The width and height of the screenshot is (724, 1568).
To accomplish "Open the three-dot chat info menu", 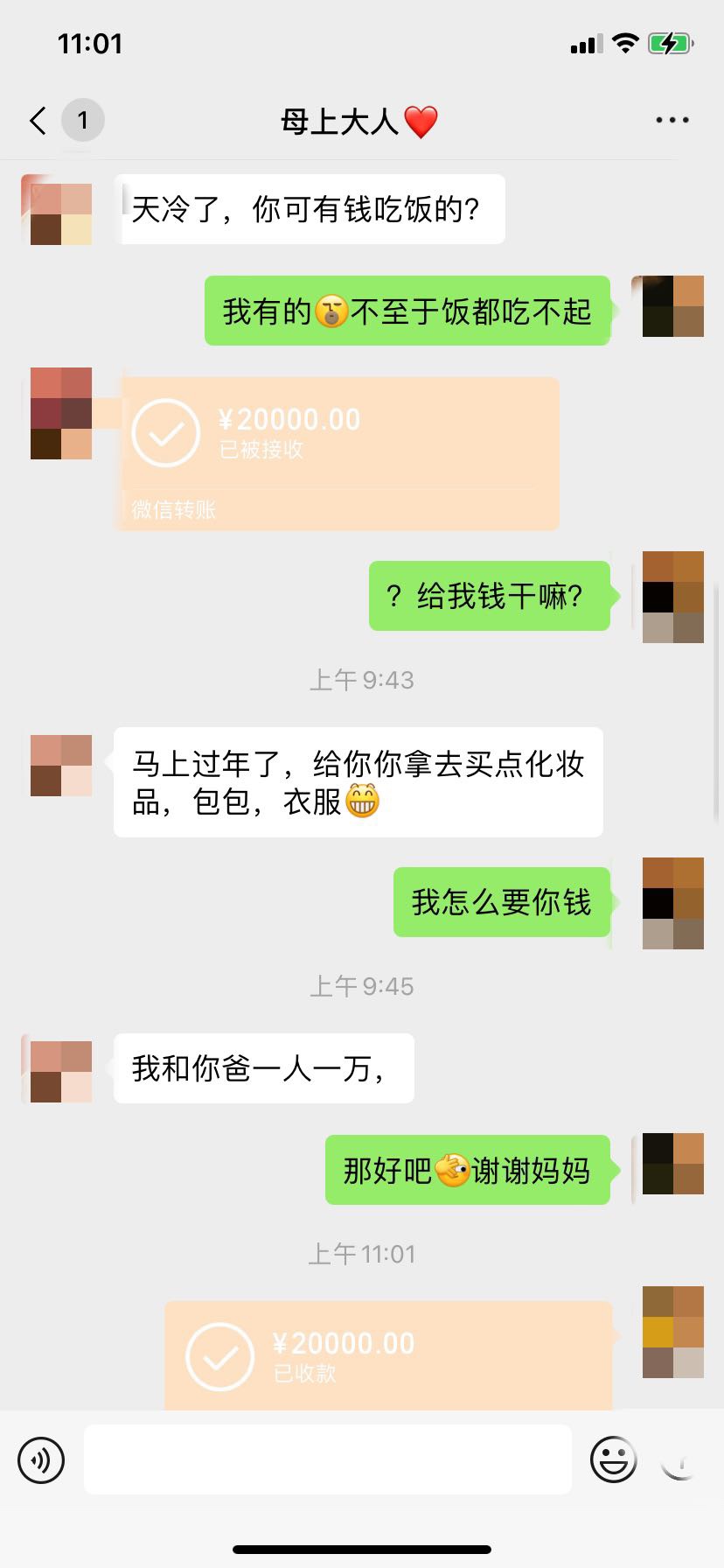I will pyautogui.click(x=672, y=120).
